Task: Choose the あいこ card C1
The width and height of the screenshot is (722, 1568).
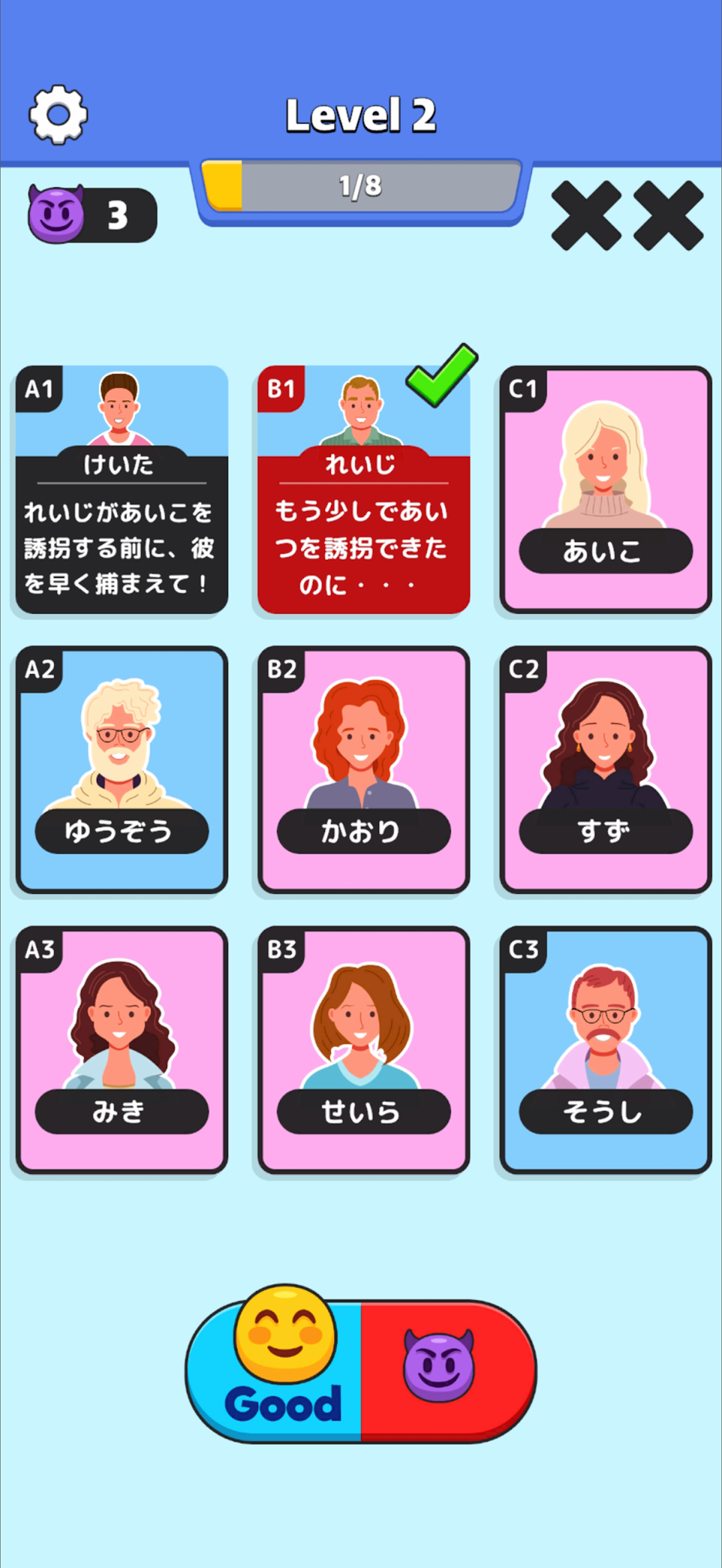Action: (606, 489)
